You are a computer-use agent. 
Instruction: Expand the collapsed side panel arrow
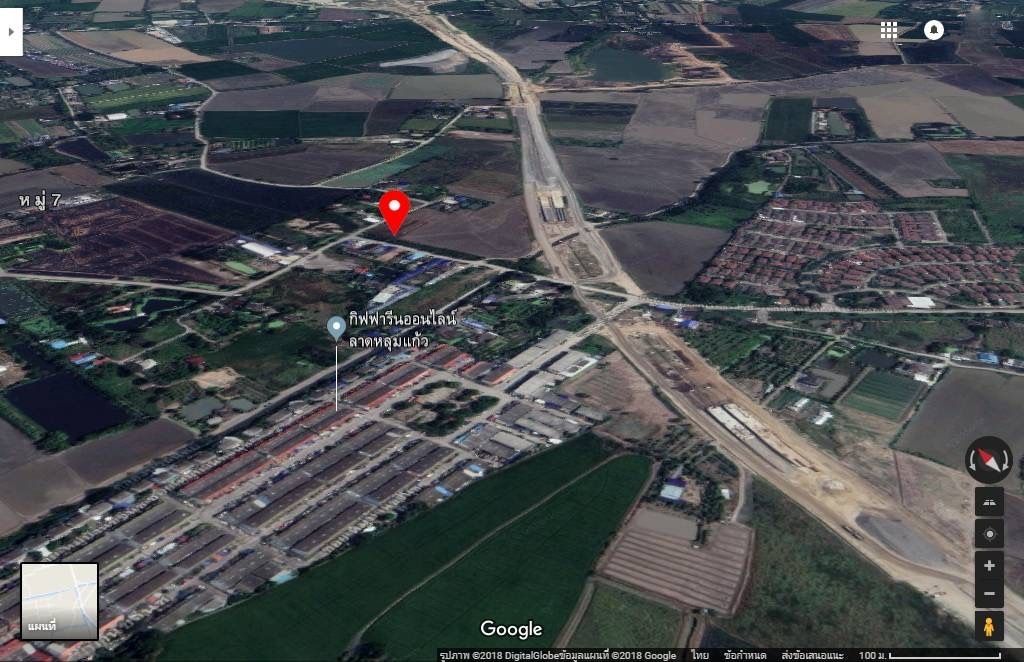coord(10,31)
